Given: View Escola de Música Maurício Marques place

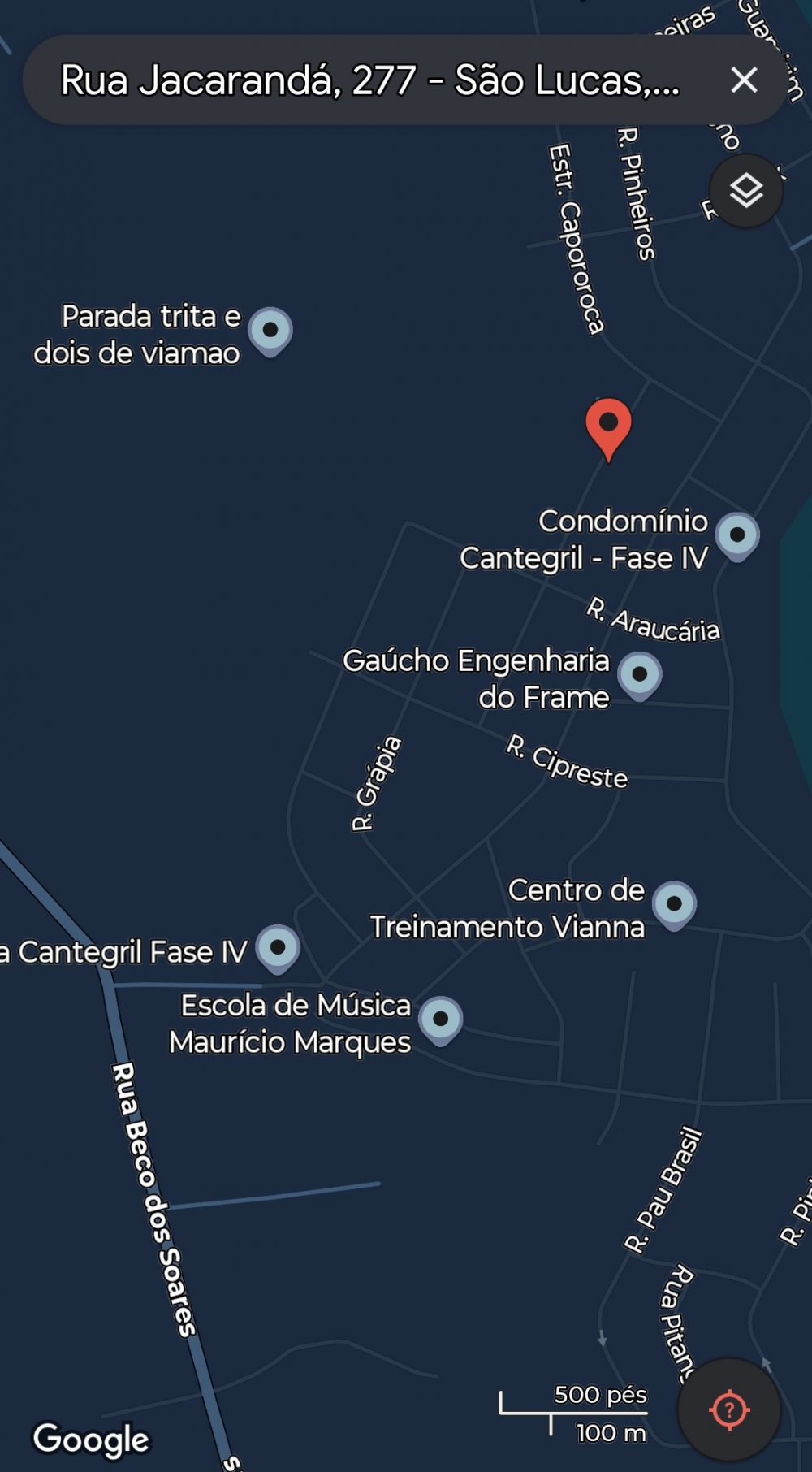Looking at the screenshot, I should (x=441, y=1019).
